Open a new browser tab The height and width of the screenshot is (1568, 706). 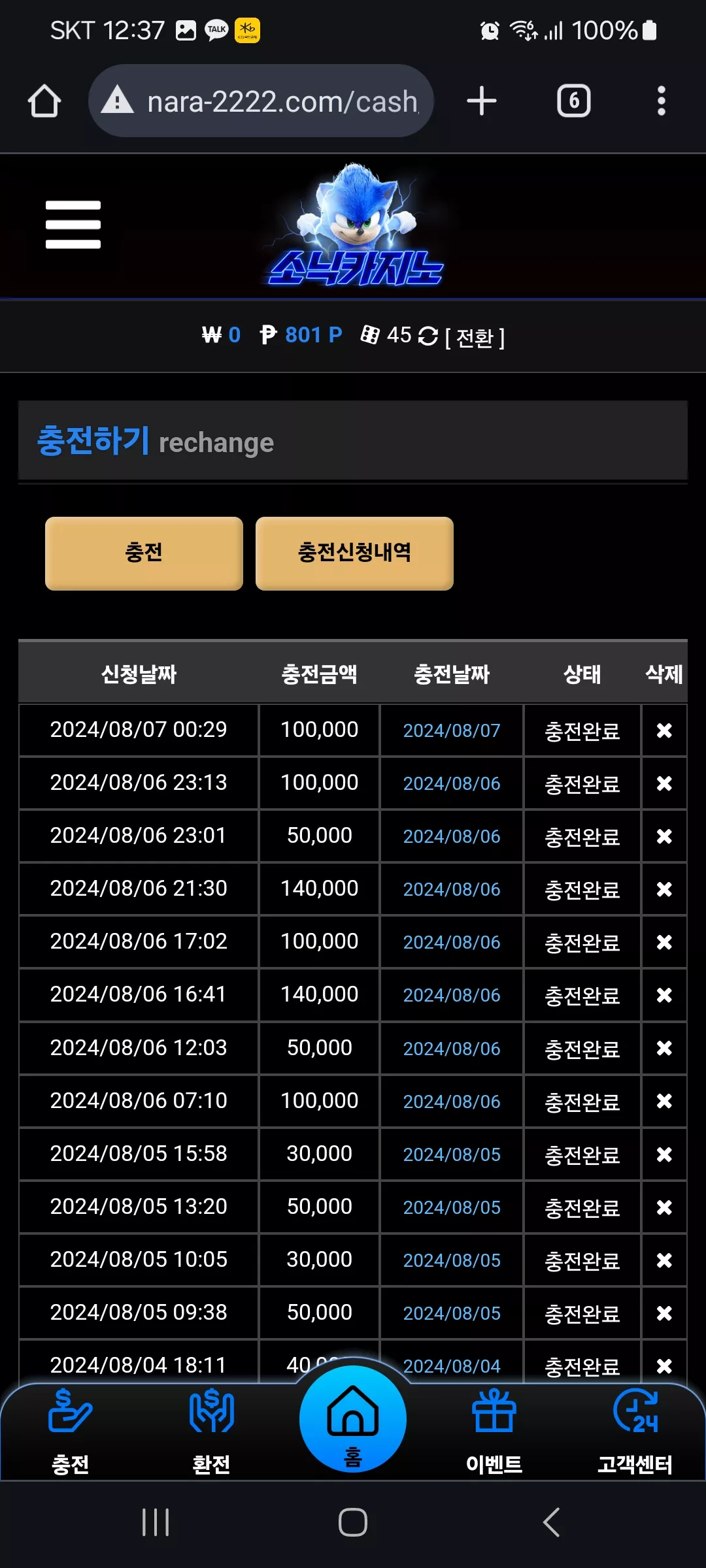click(482, 101)
